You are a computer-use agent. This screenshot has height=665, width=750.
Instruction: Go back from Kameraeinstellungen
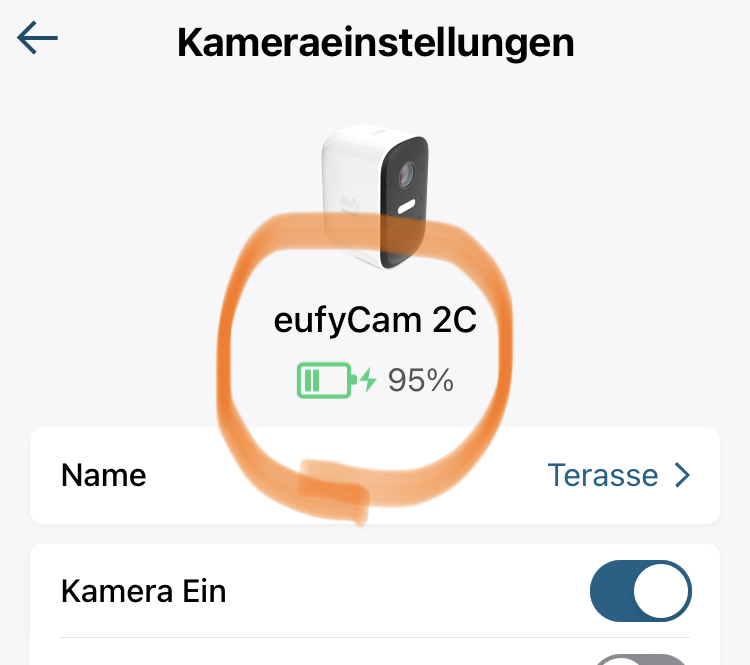click(38, 39)
